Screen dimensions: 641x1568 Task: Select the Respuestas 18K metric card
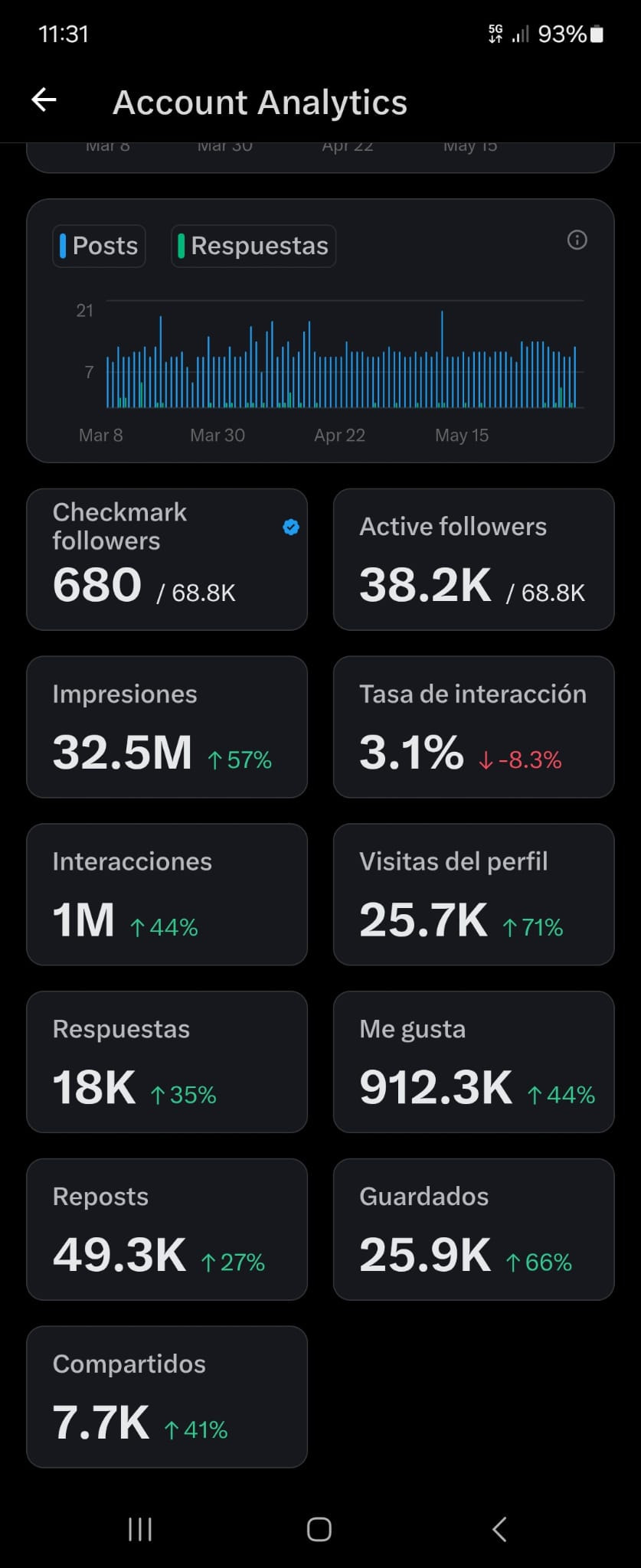(167, 1062)
